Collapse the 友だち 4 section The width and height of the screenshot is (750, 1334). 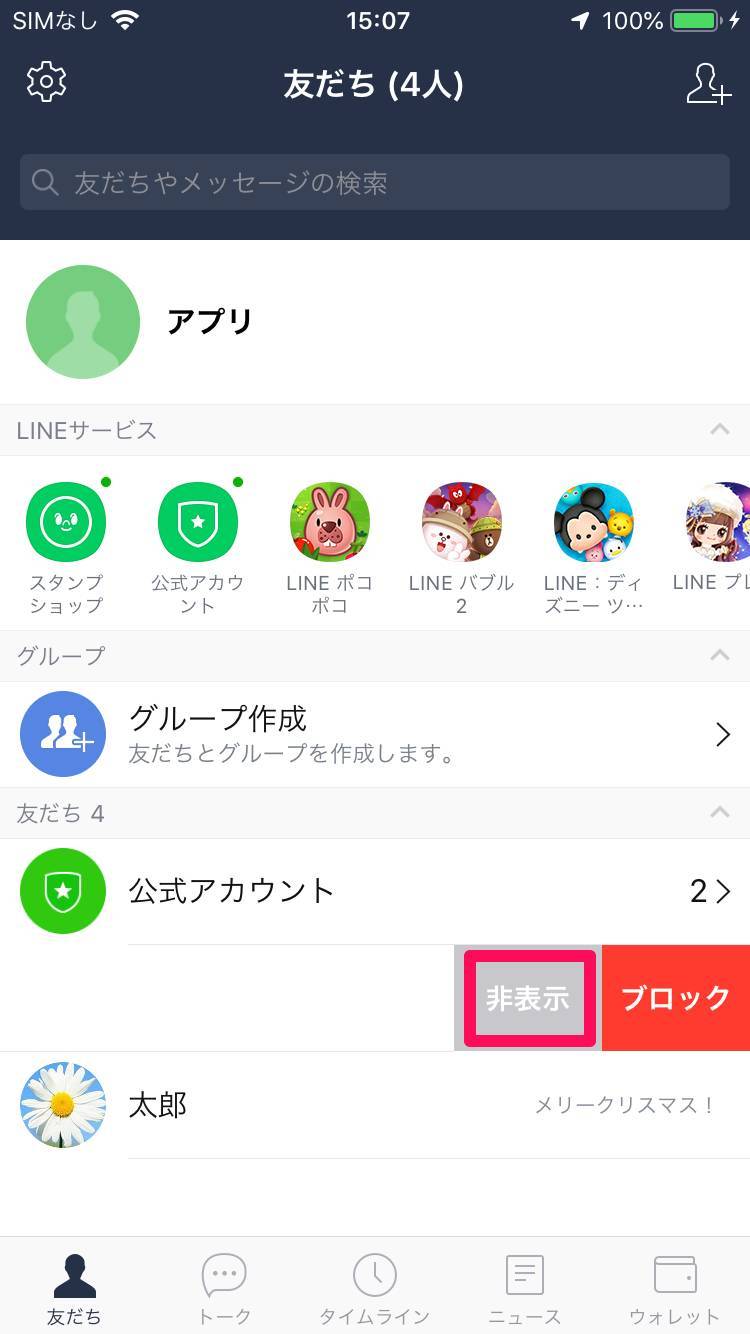click(x=718, y=813)
